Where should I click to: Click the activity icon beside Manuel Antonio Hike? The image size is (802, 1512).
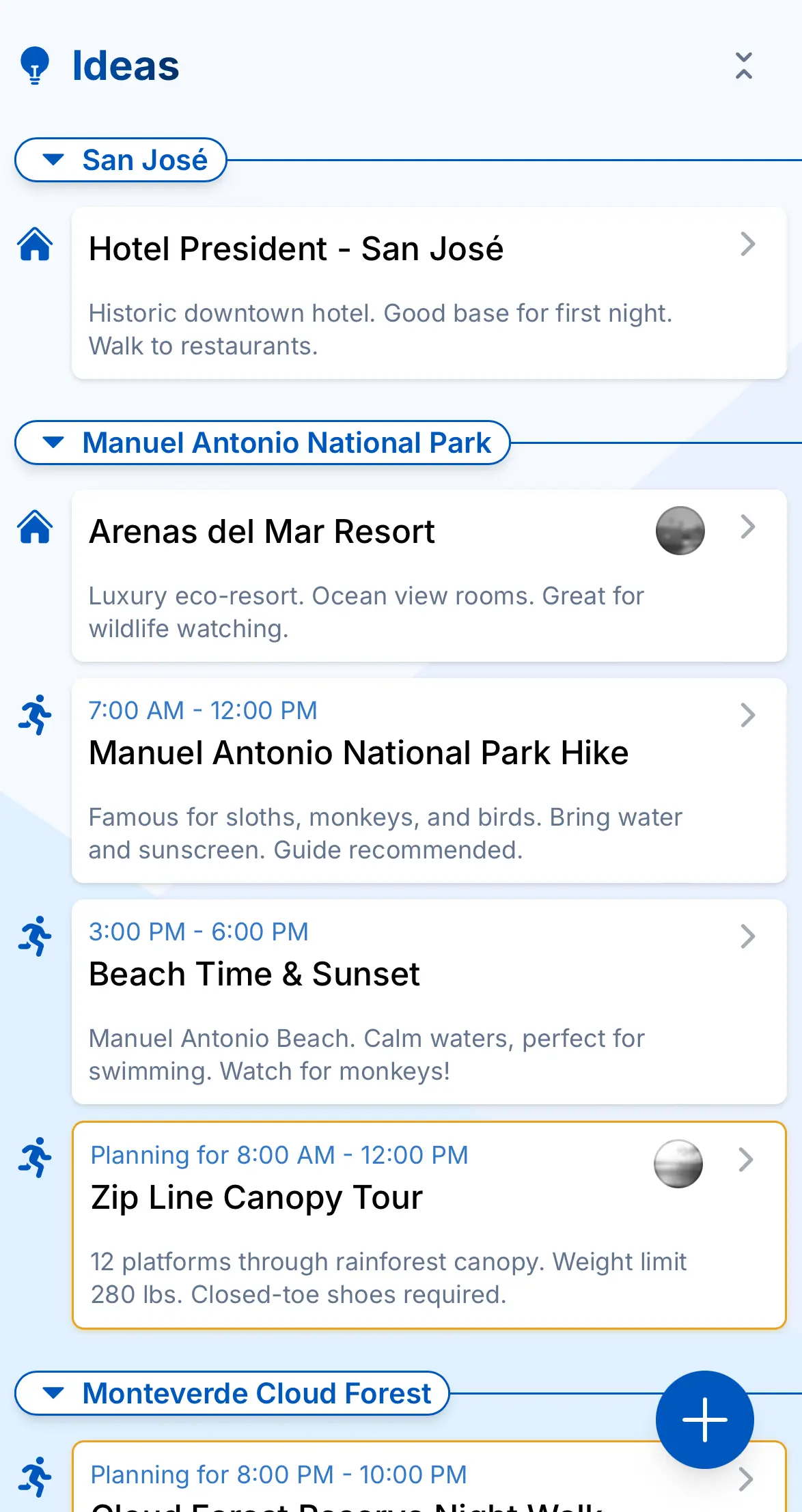[x=36, y=714]
